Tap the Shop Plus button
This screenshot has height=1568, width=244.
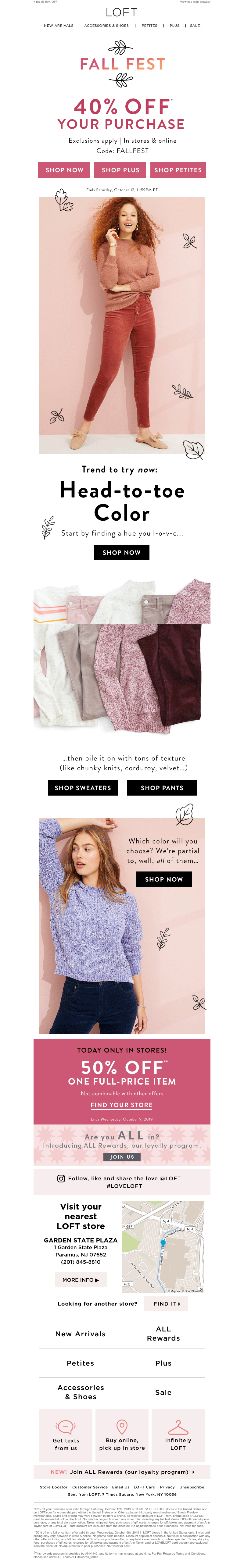click(x=120, y=170)
